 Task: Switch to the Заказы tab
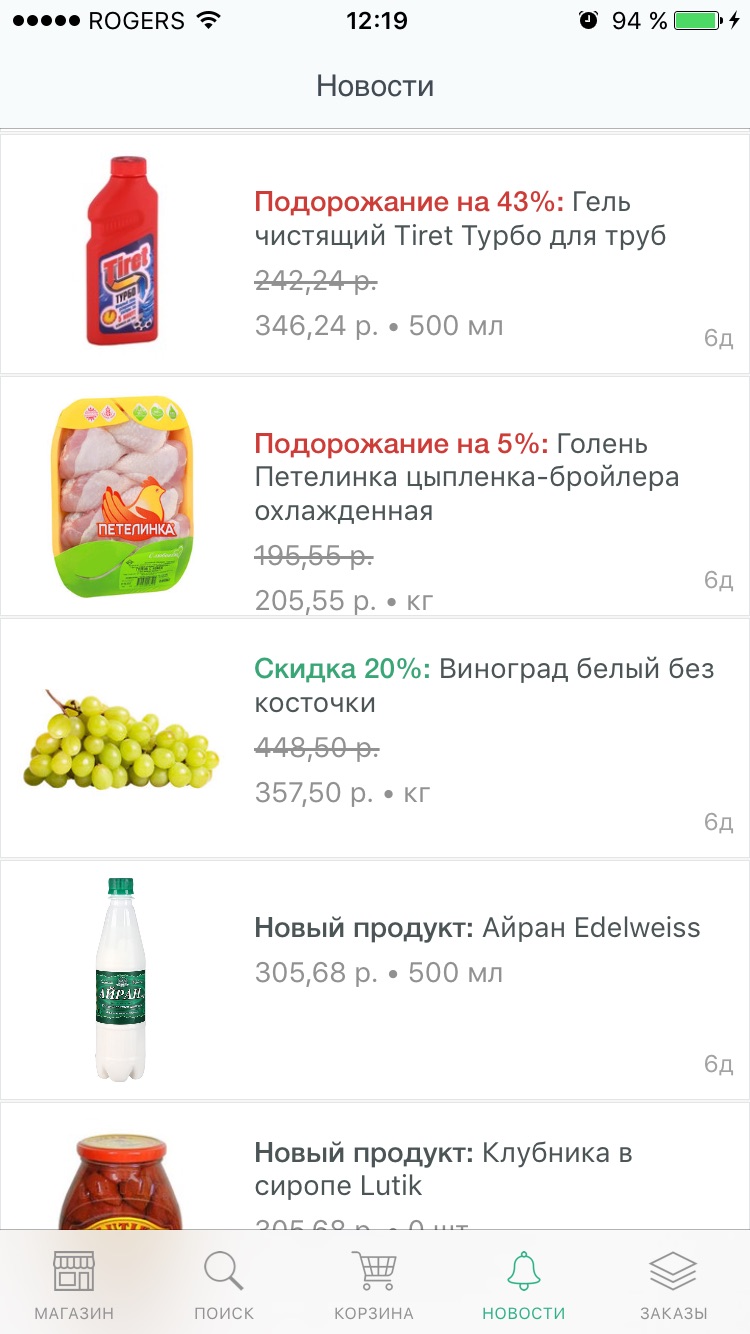click(x=674, y=1284)
